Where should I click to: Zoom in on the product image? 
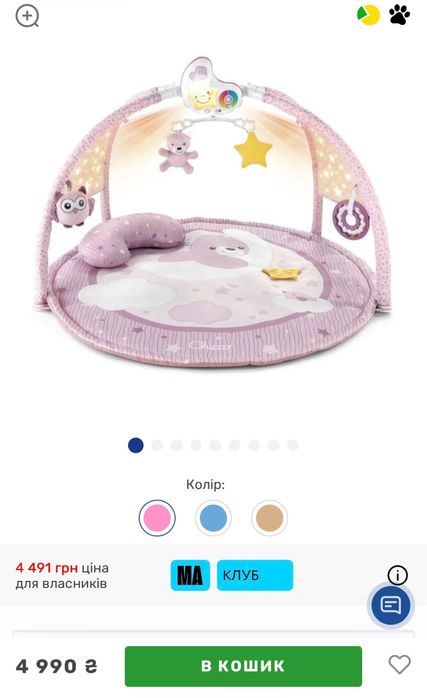click(x=27, y=16)
